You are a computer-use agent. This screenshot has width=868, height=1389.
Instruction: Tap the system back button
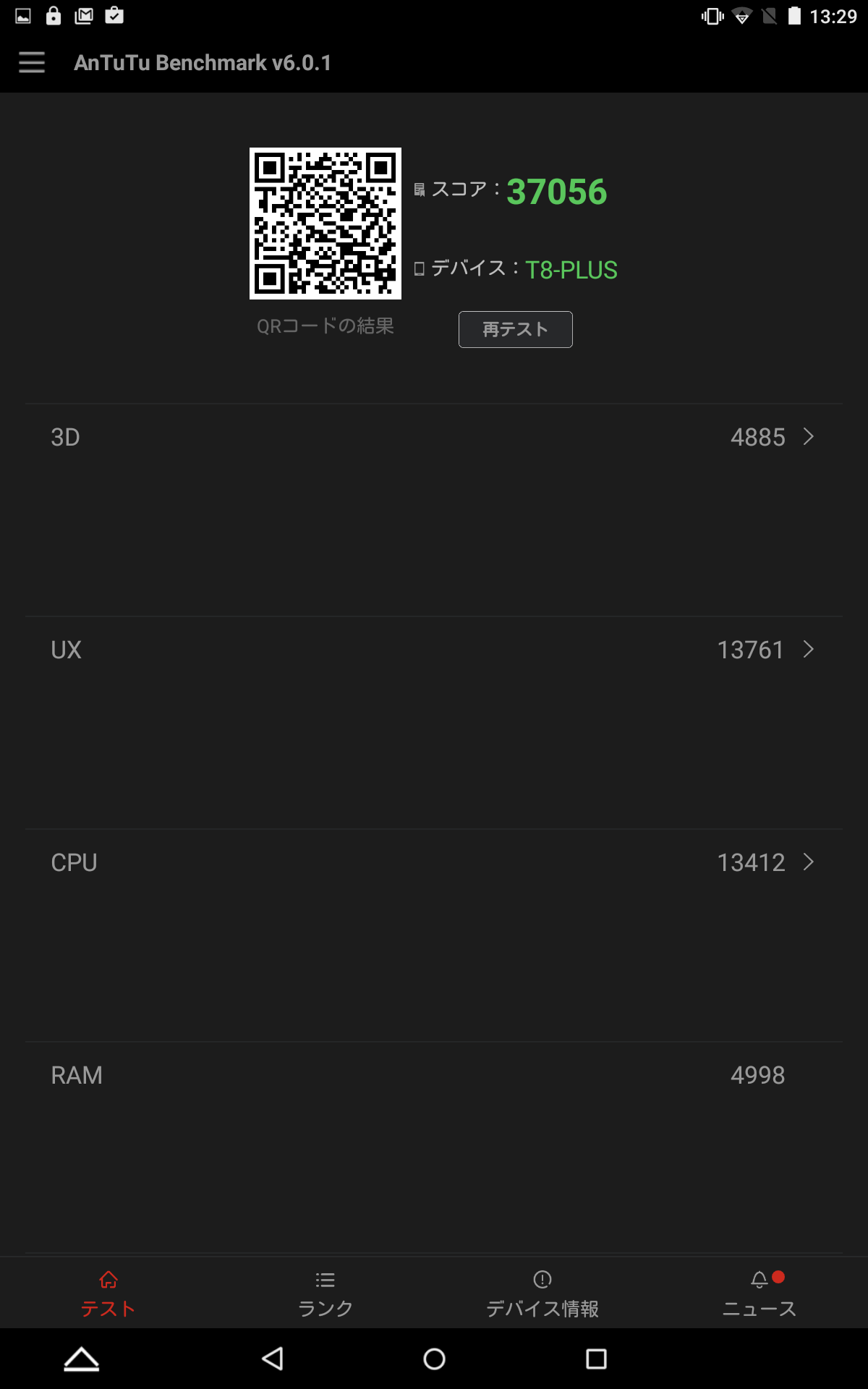click(x=273, y=1359)
